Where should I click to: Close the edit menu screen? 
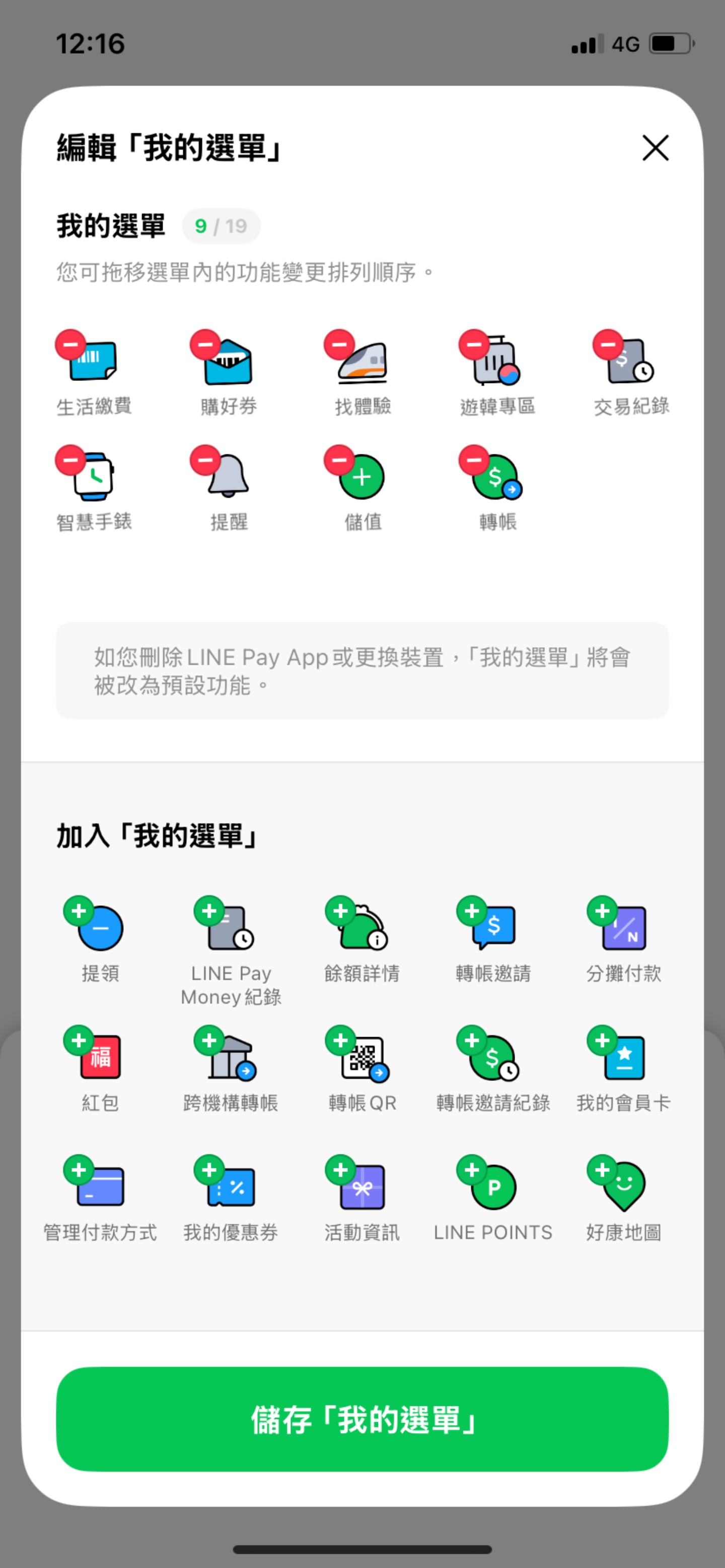(x=656, y=148)
